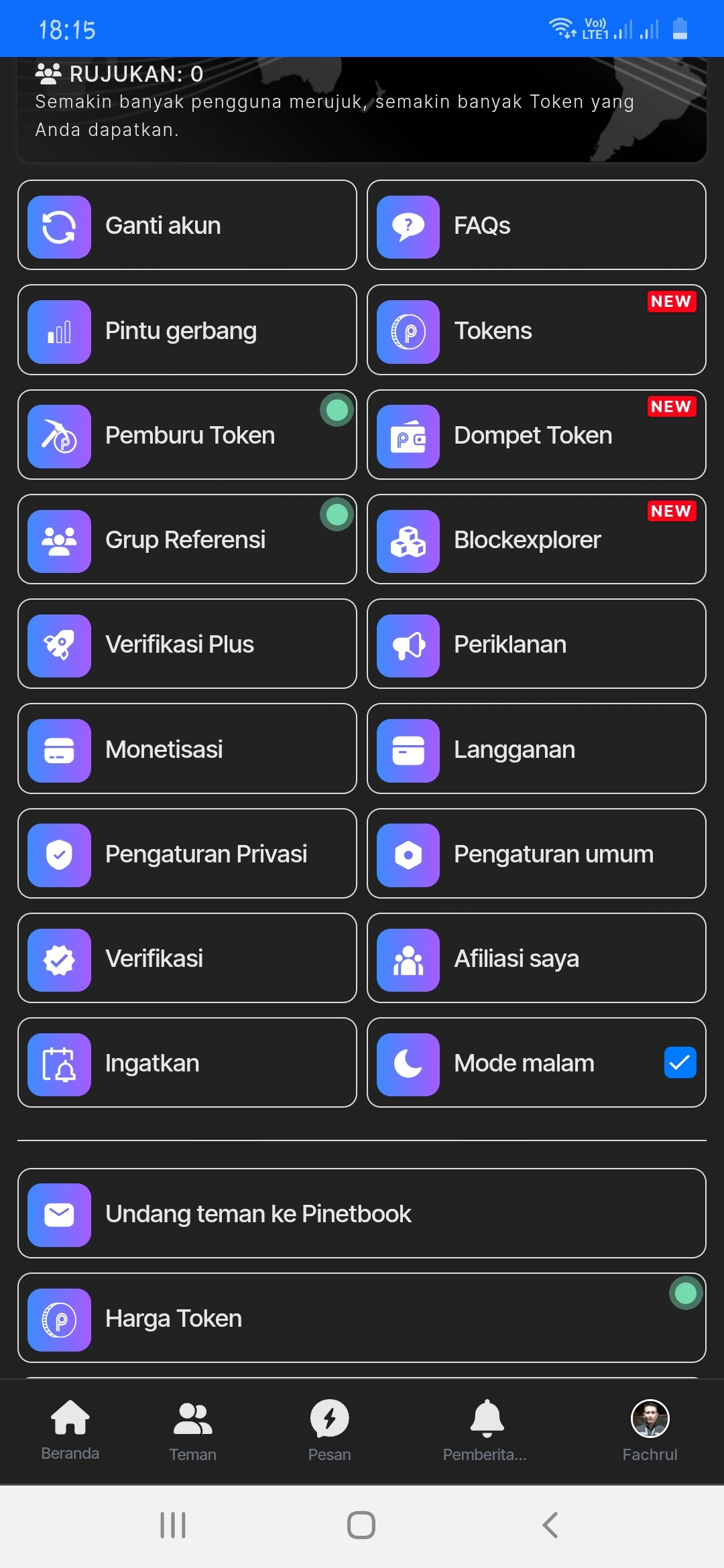Open Afiliasi saya
The image size is (724, 1568).
pyautogui.click(x=536, y=958)
